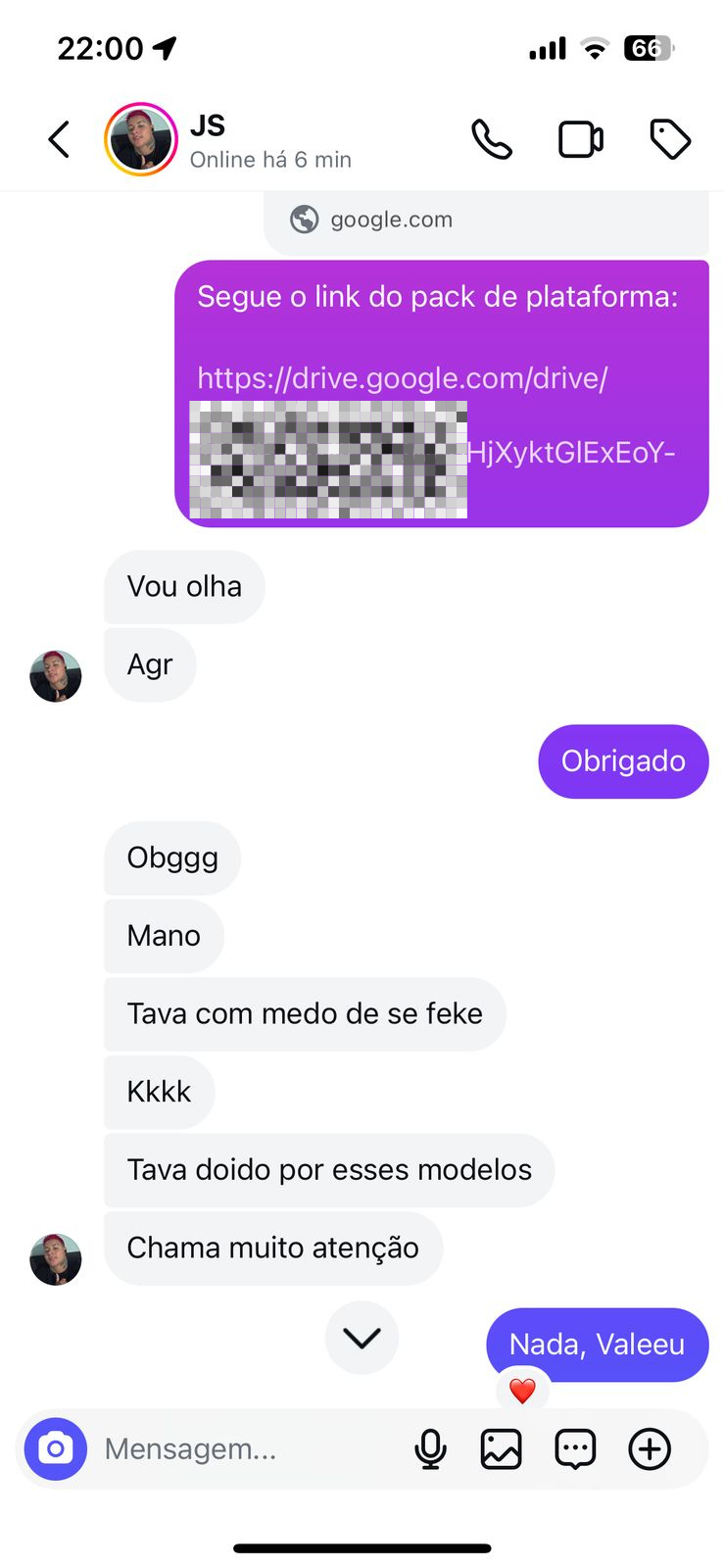Tap JS's small avatar beside 'Agr'
Viewport: 724px width, 1568px height.
pos(56,676)
